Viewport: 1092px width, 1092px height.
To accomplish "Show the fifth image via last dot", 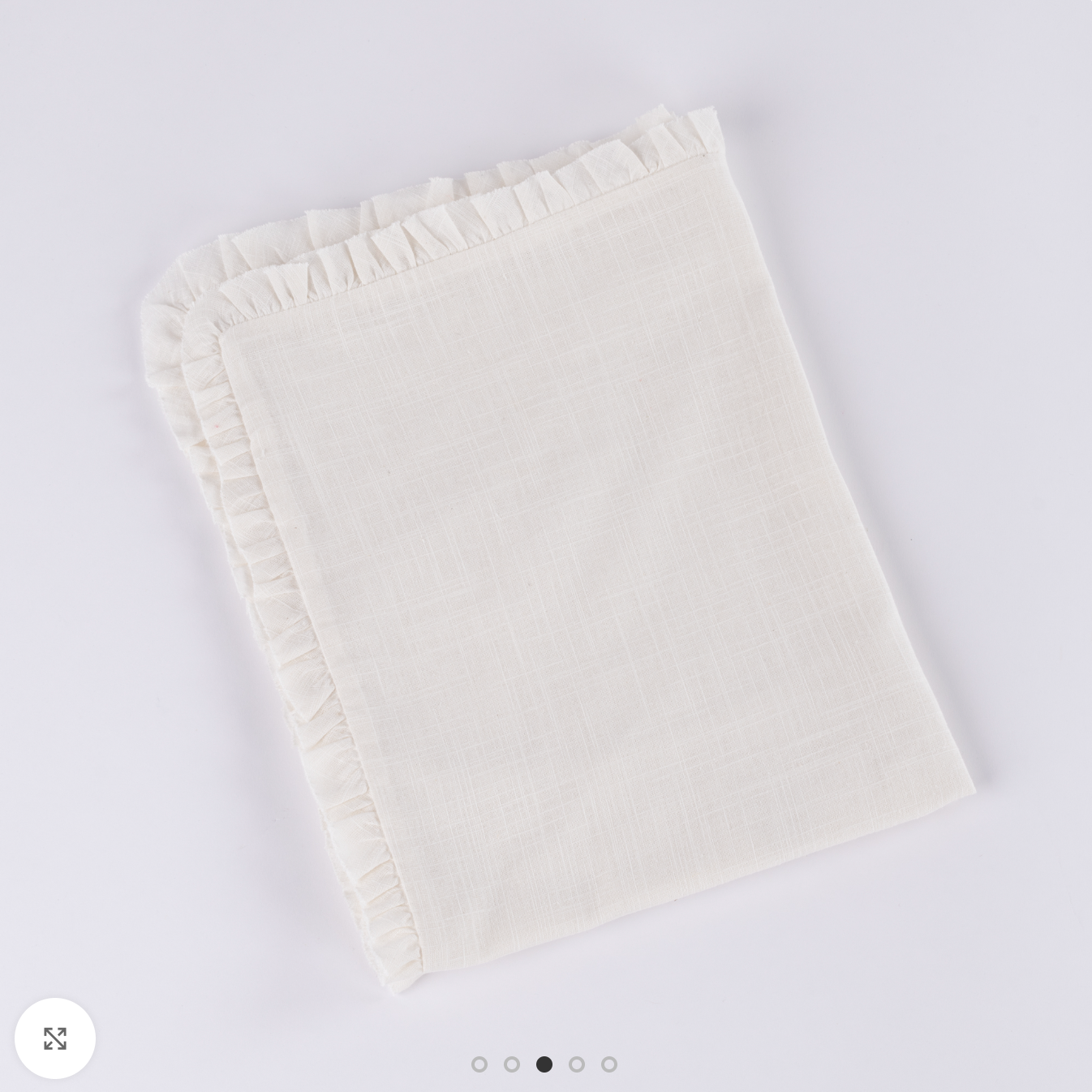I will (609, 1064).
